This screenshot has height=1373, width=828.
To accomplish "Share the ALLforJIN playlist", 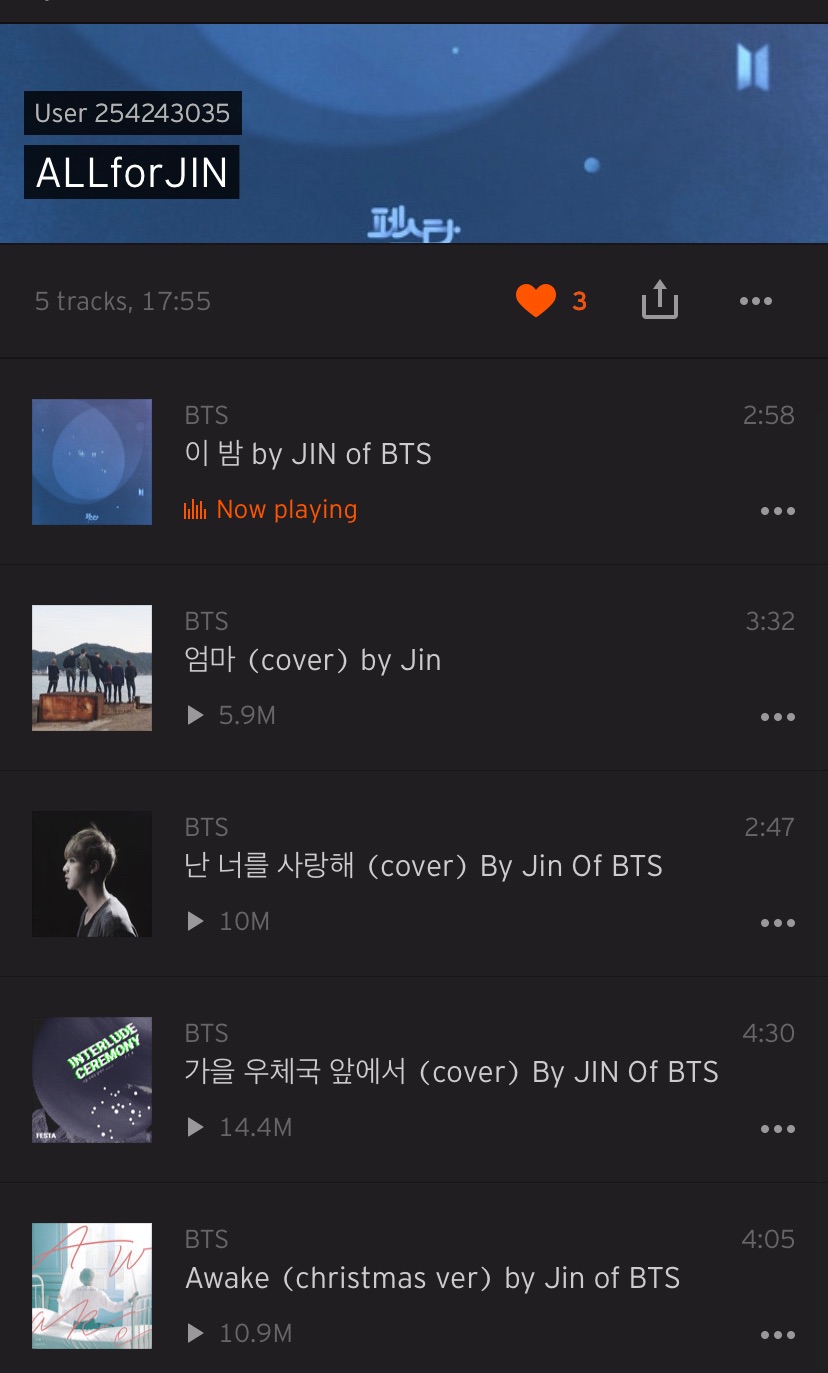I will click(659, 300).
